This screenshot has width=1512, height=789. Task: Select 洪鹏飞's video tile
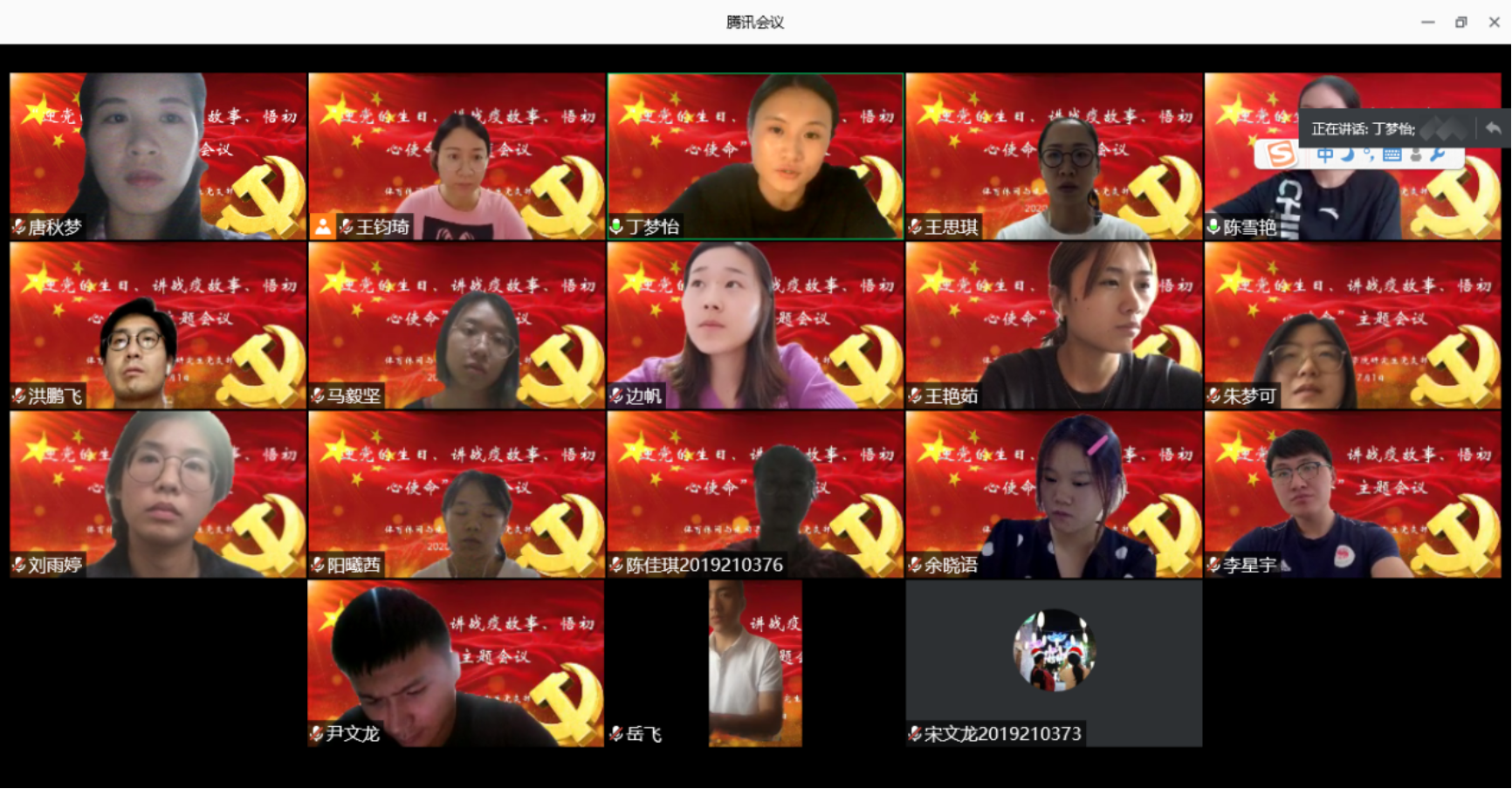(158, 325)
